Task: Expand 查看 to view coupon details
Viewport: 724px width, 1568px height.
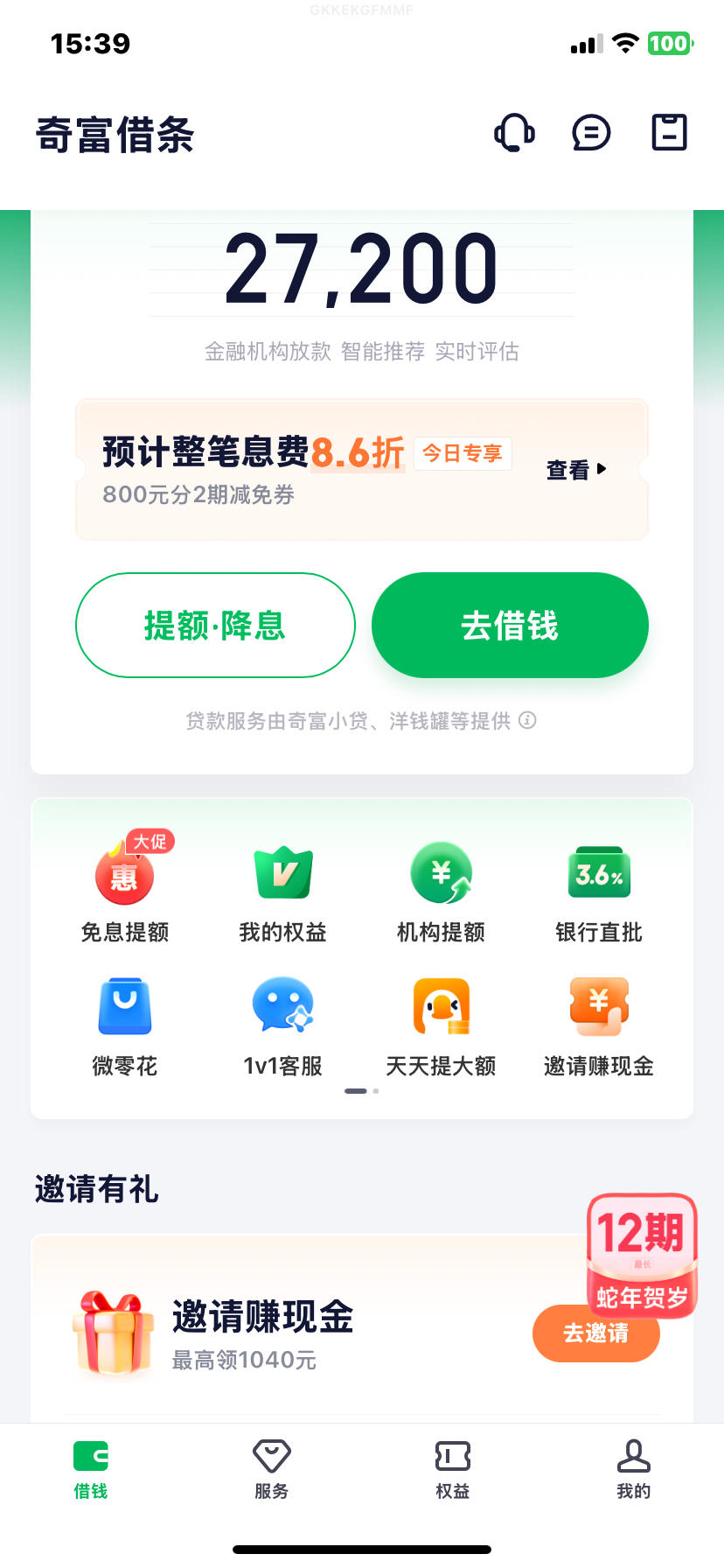Action: click(x=573, y=470)
